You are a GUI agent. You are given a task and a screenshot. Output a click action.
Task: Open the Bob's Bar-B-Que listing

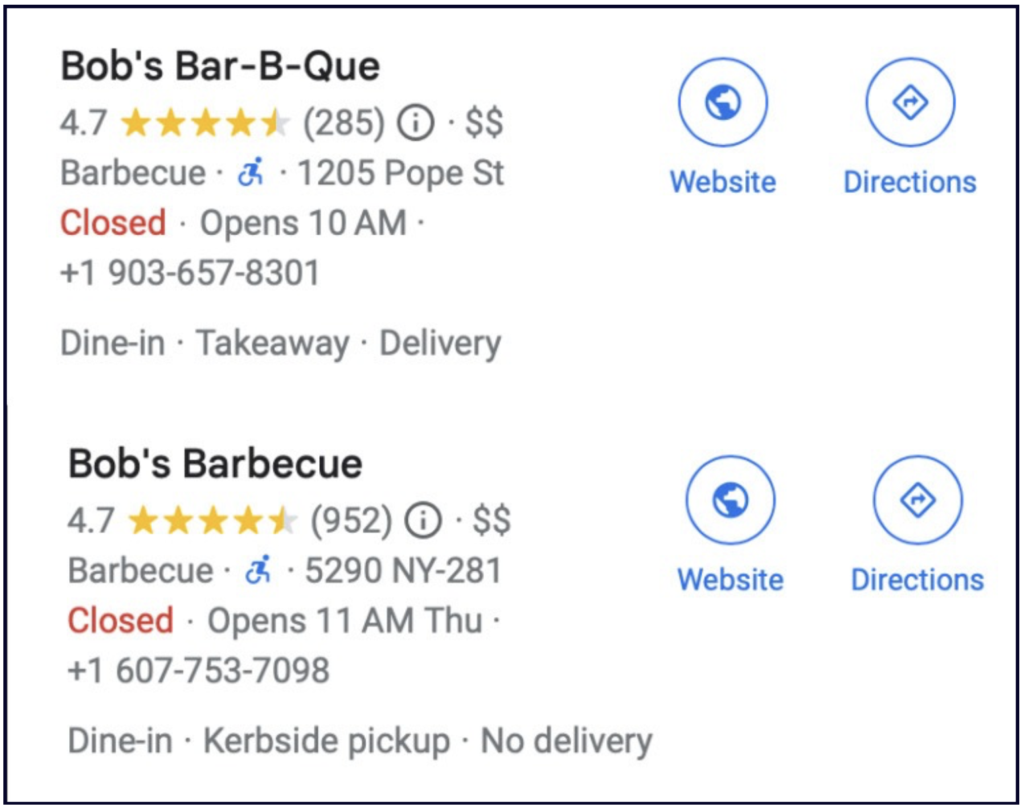[221, 67]
